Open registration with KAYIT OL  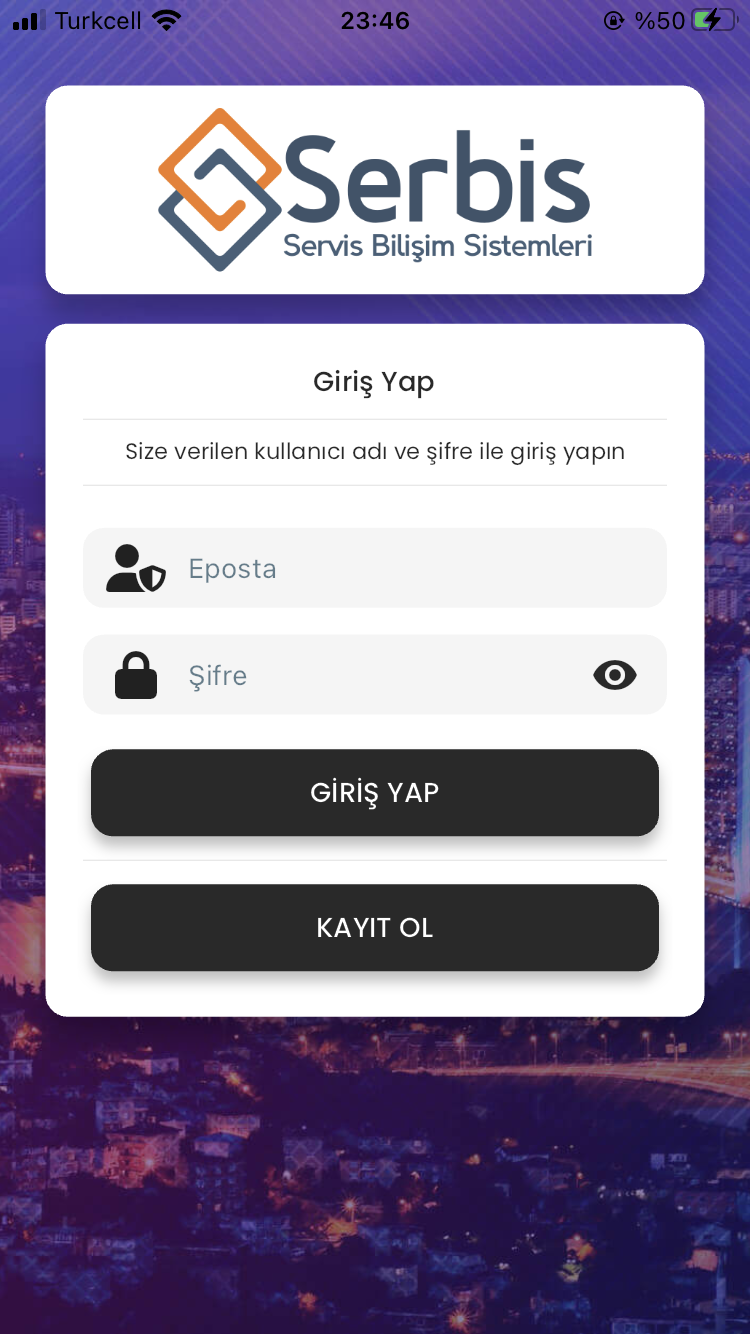pos(375,927)
